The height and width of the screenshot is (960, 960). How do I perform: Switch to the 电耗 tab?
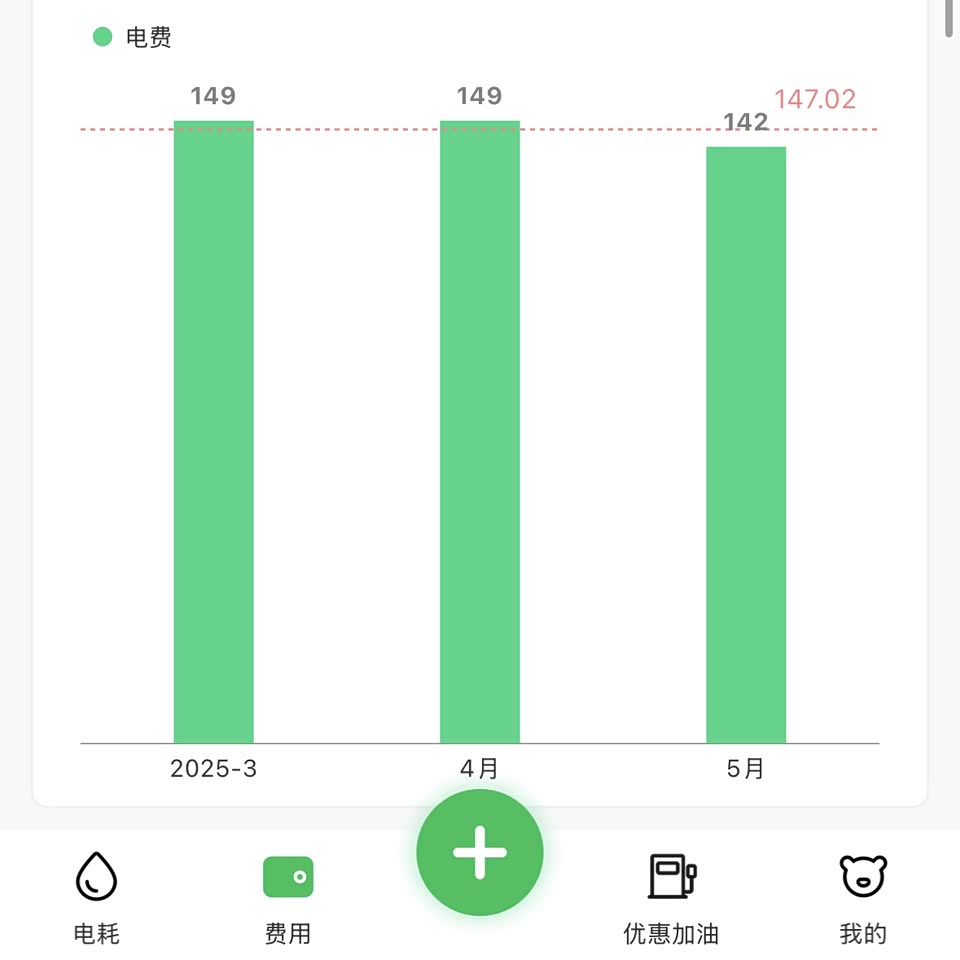(x=96, y=896)
